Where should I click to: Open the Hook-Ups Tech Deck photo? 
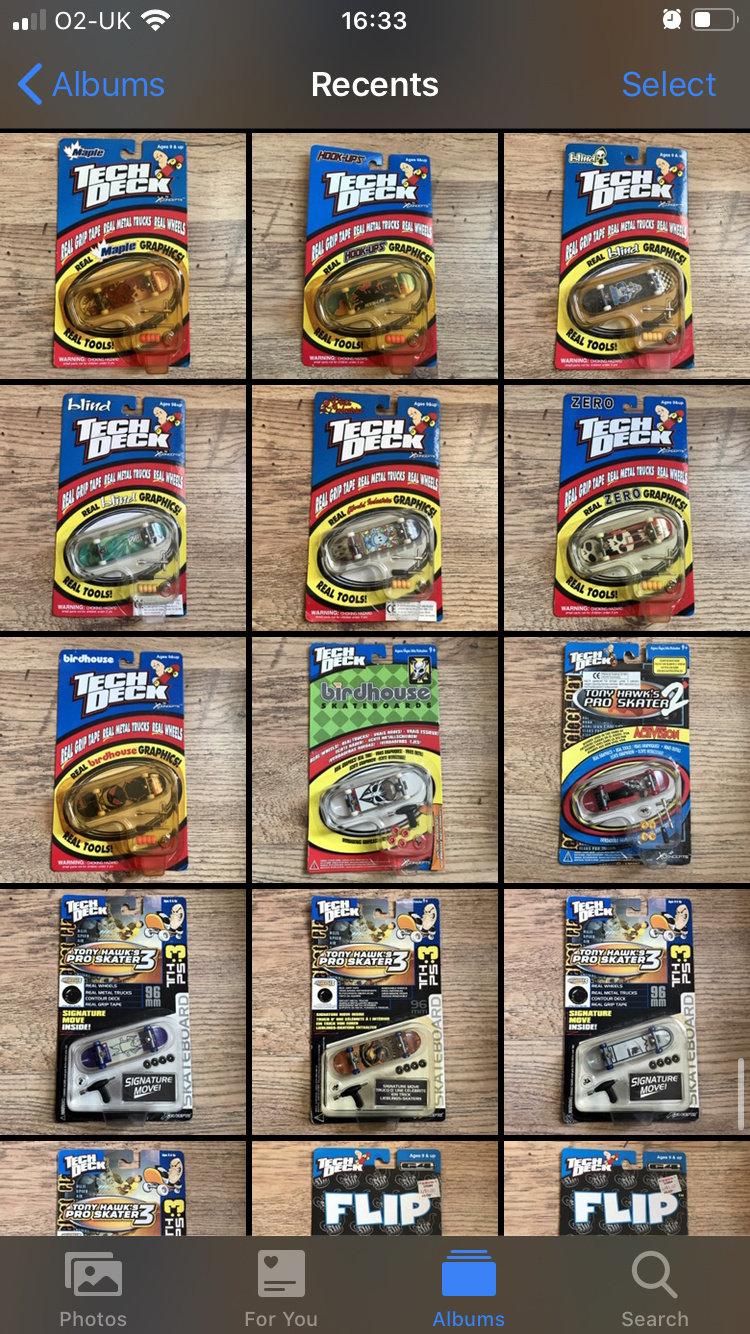[x=375, y=257]
